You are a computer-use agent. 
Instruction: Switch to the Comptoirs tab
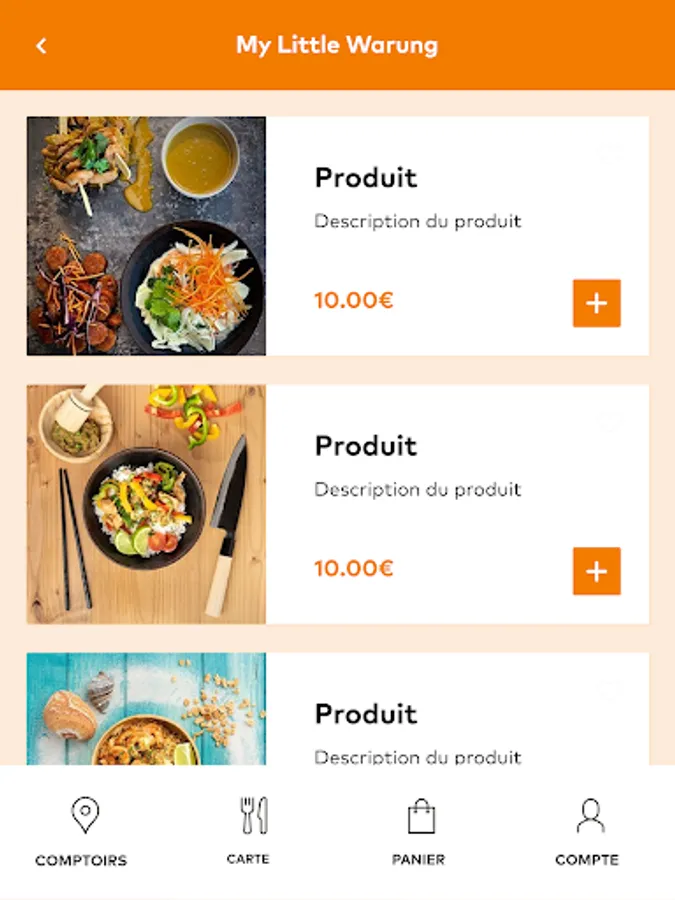tap(82, 831)
